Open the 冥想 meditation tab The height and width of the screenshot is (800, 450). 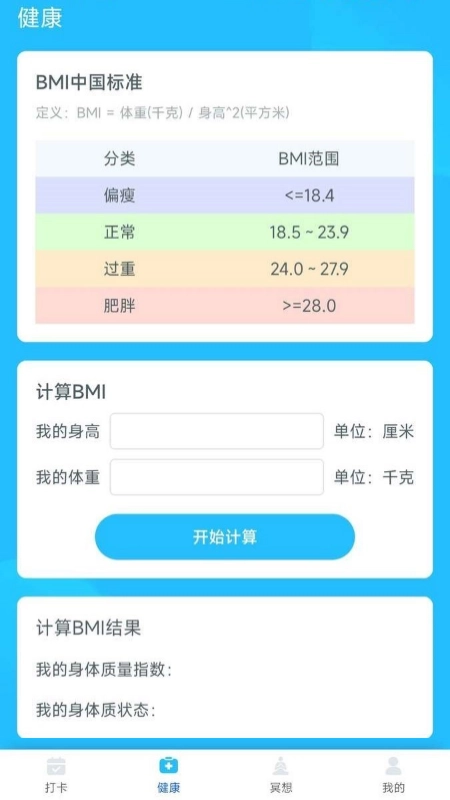[281, 774]
